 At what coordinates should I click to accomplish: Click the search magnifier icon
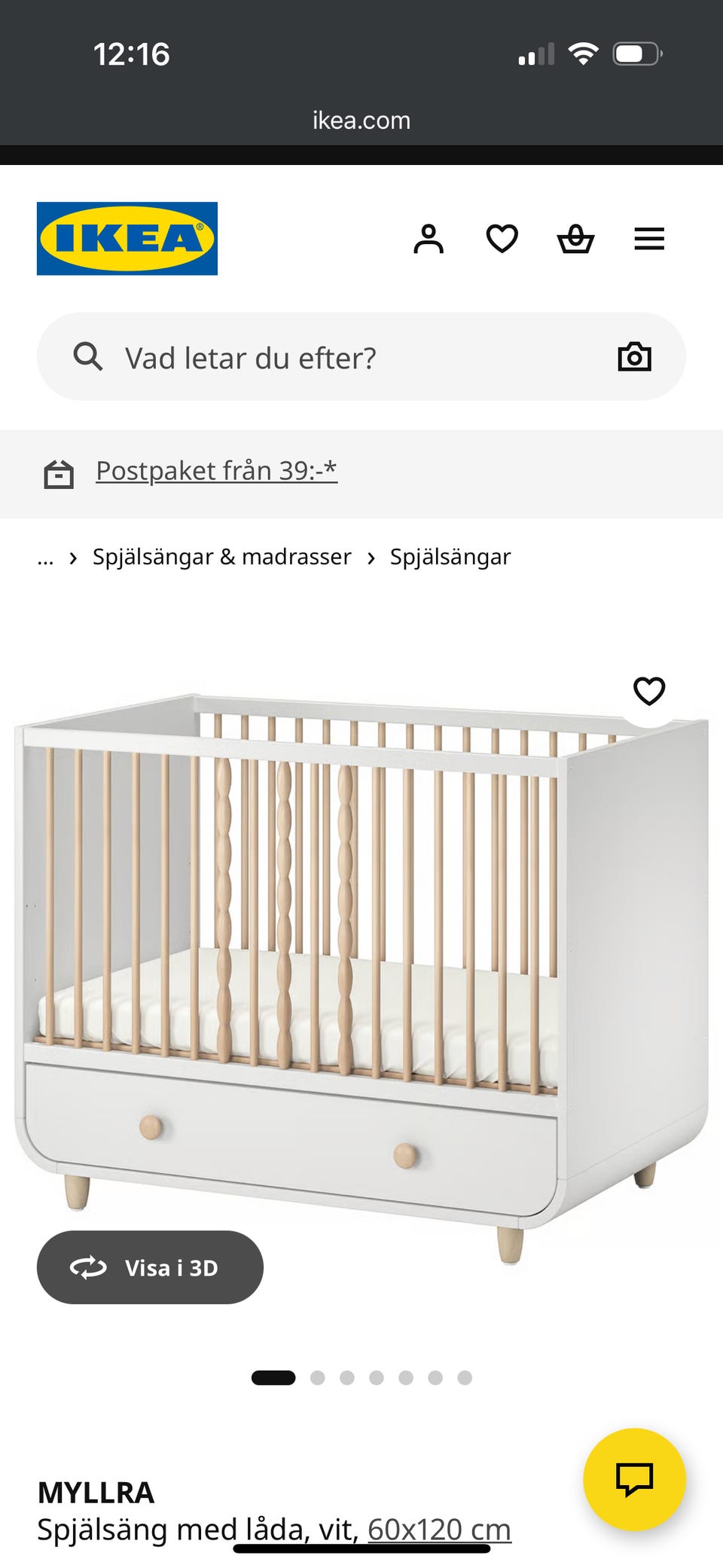[89, 356]
